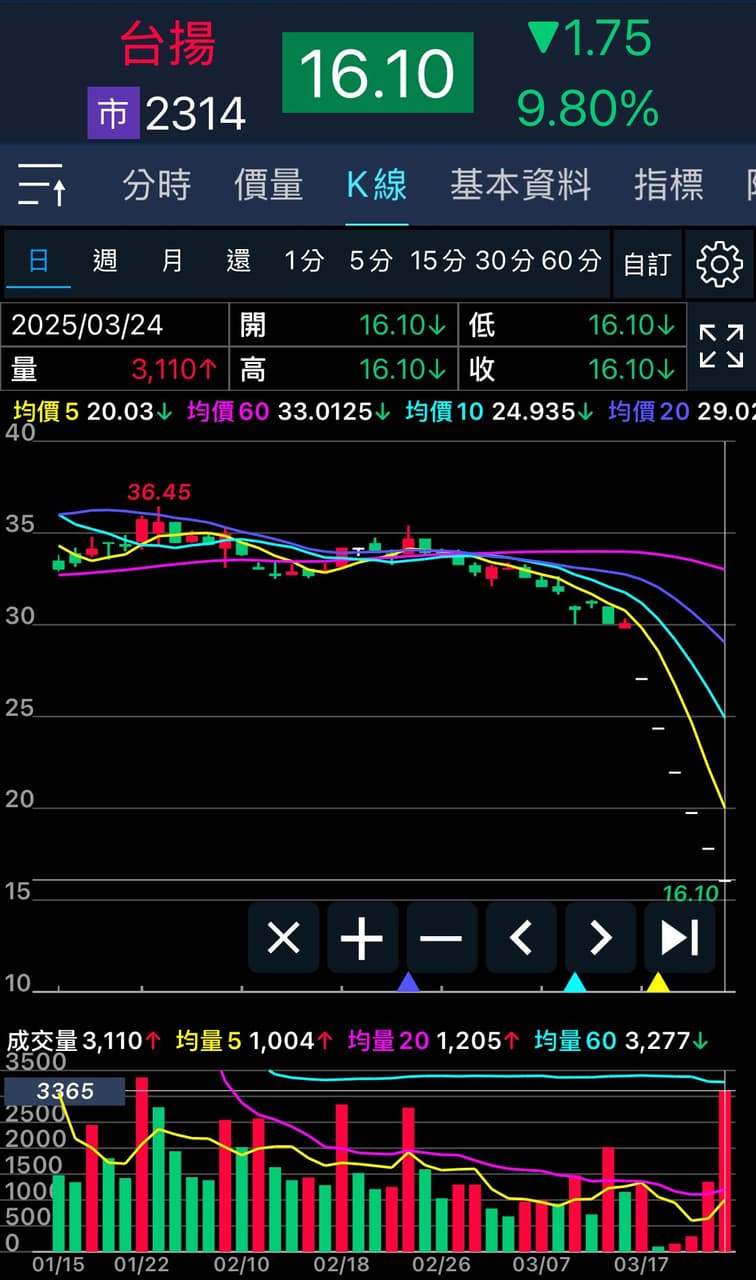Zoom in the chart with plus button
Image resolution: width=756 pixels, height=1280 pixels.
pyautogui.click(x=362, y=938)
